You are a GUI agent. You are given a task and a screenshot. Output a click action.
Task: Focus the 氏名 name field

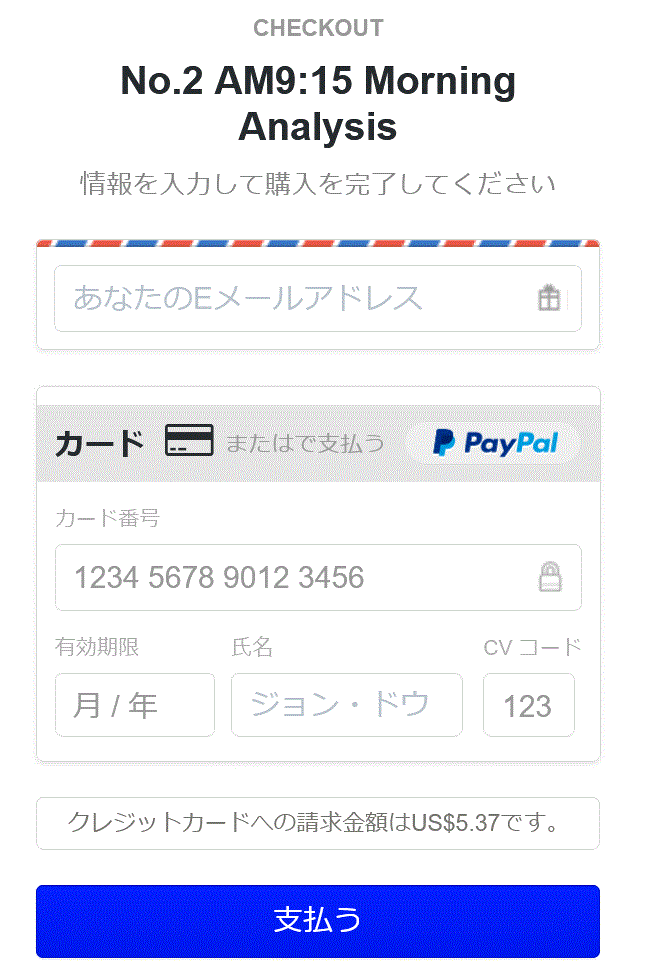[346, 705]
